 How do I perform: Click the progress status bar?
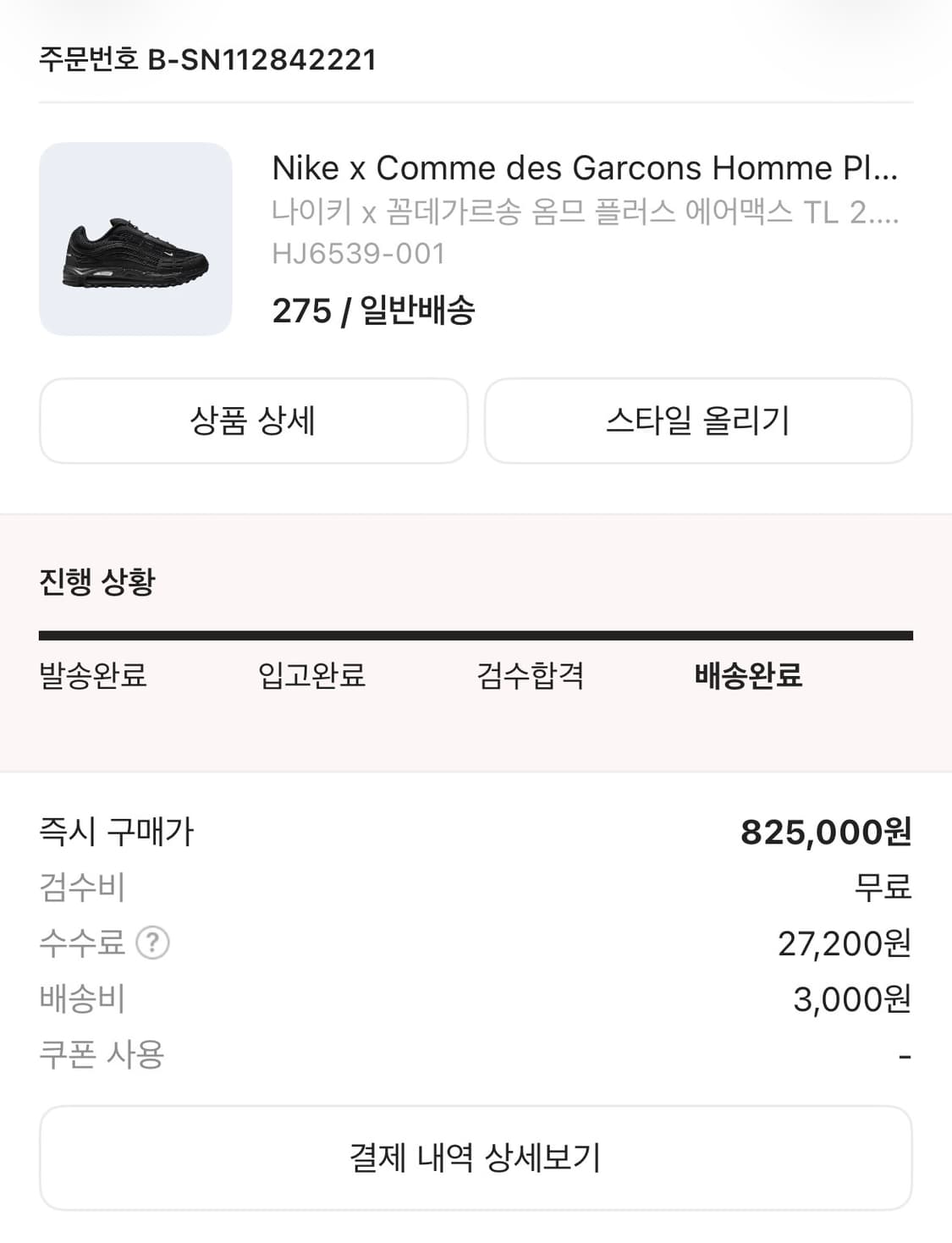[x=476, y=633]
